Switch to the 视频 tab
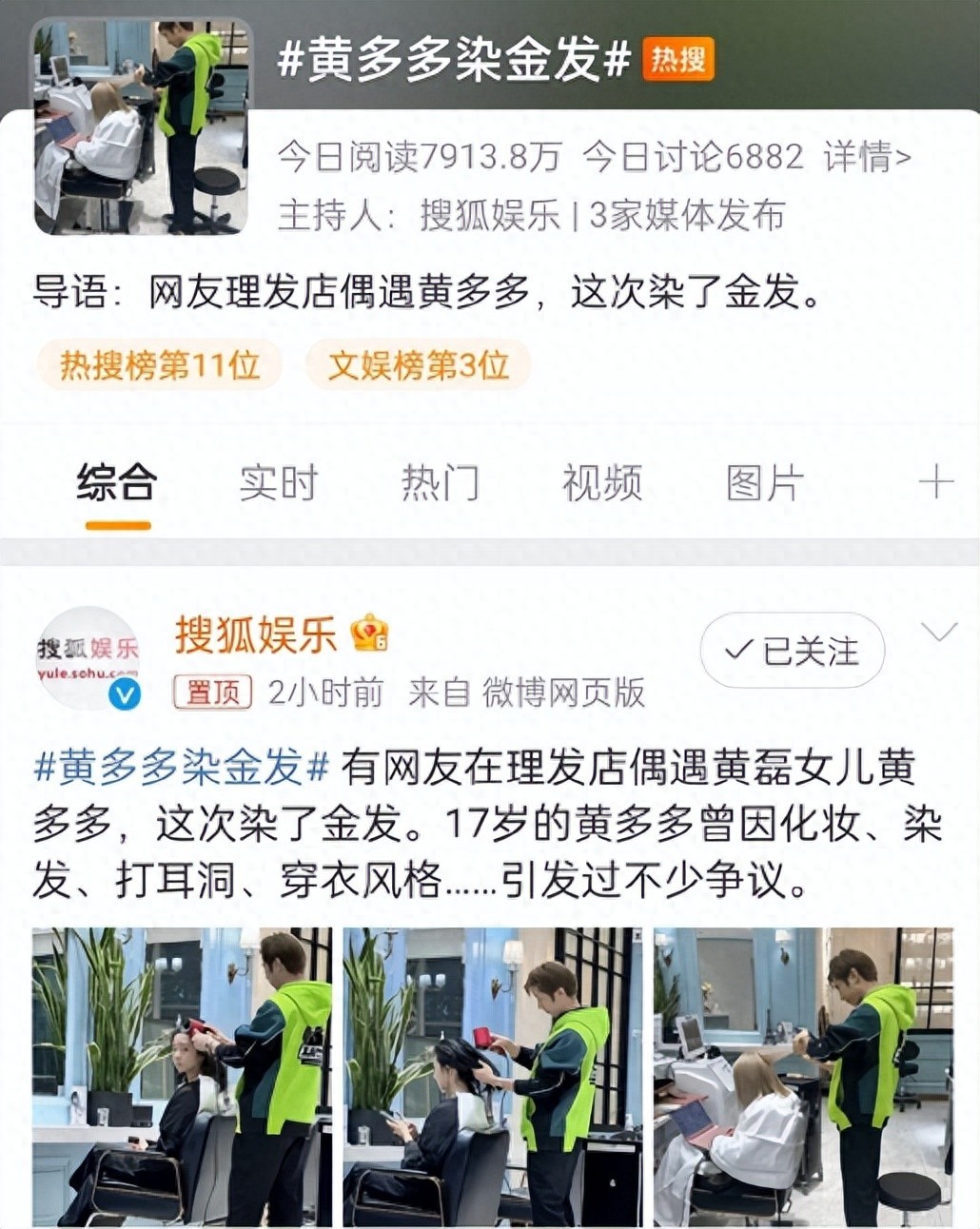The width and height of the screenshot is (980, 1229). (602, 483)
